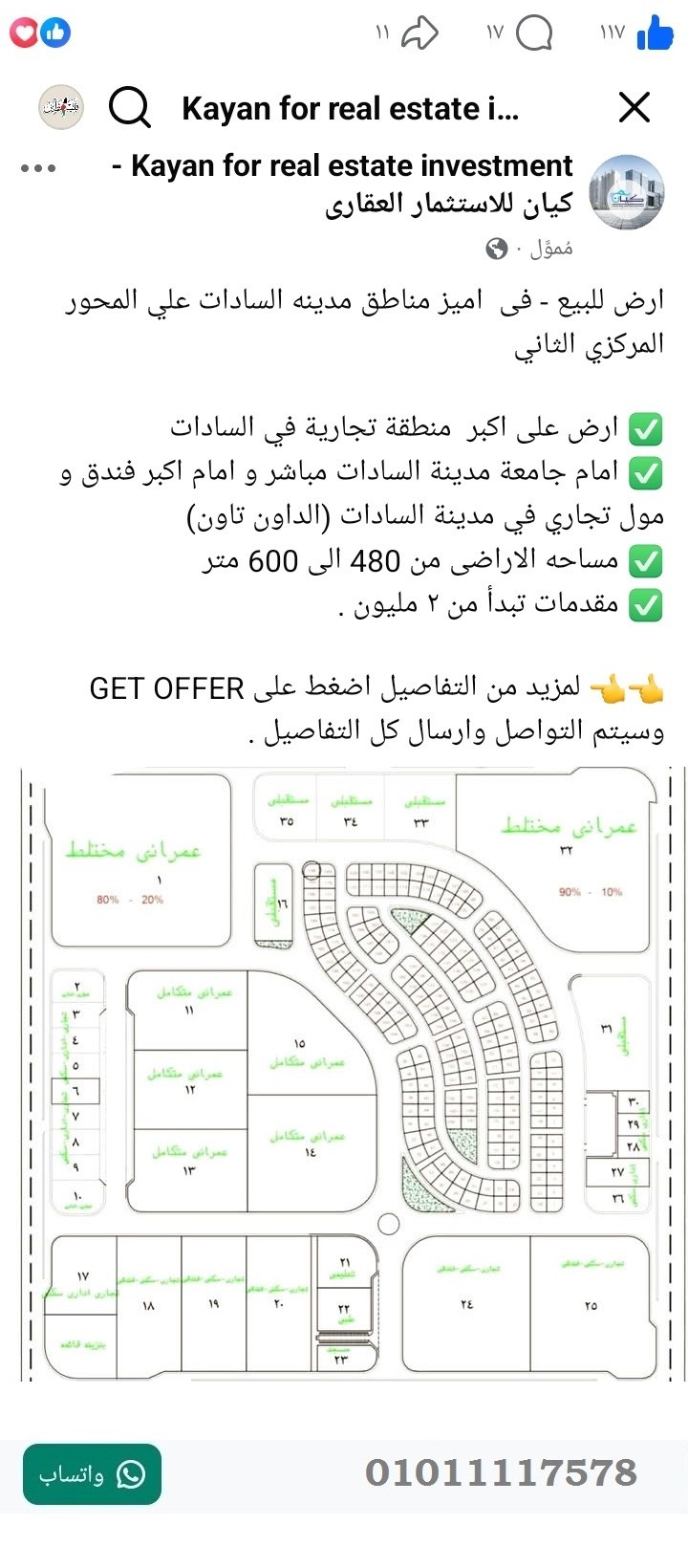Viewport: 688px width, 1568px height.
Task: Click the GET OFFER text link
Action: [x=168, y=687]
